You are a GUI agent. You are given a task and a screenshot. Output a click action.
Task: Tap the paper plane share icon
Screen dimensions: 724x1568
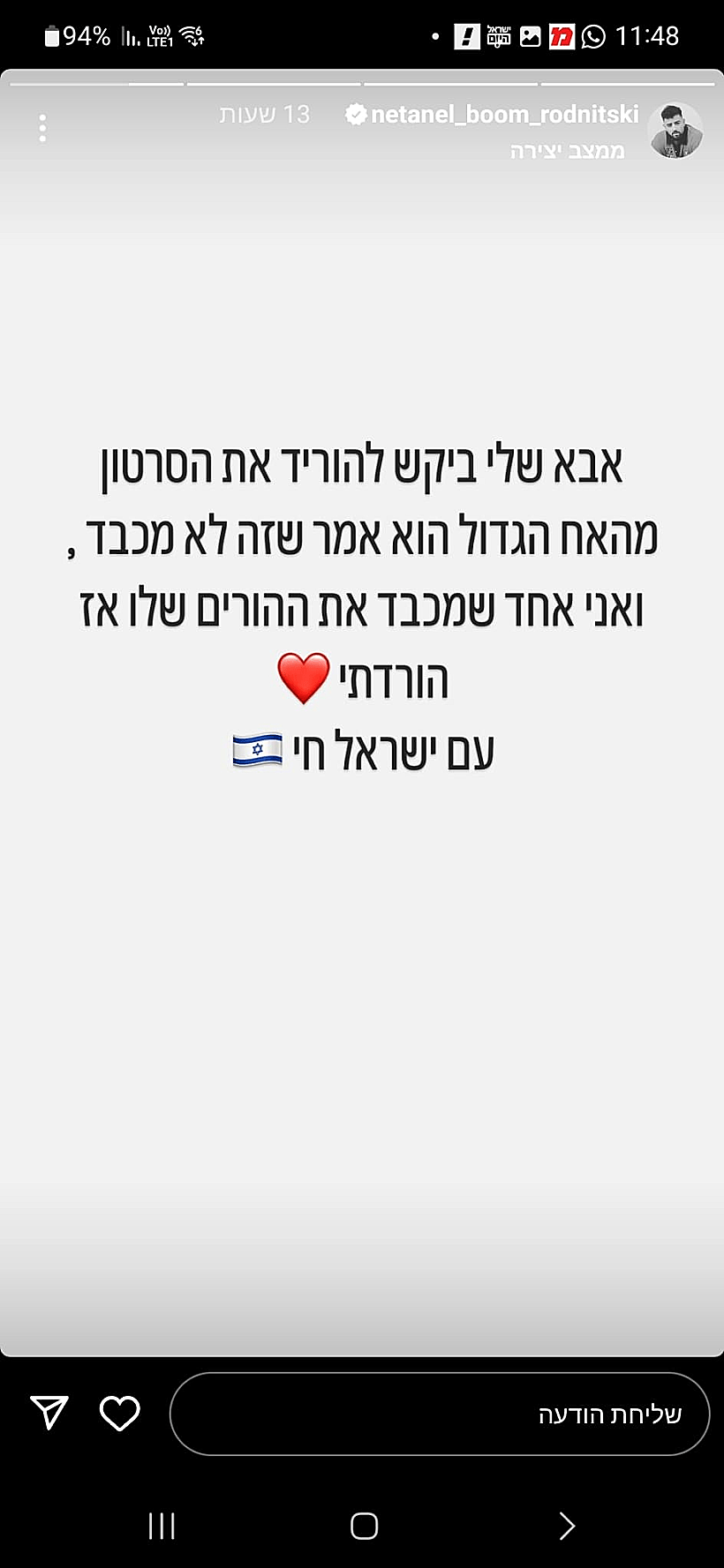50,1412
